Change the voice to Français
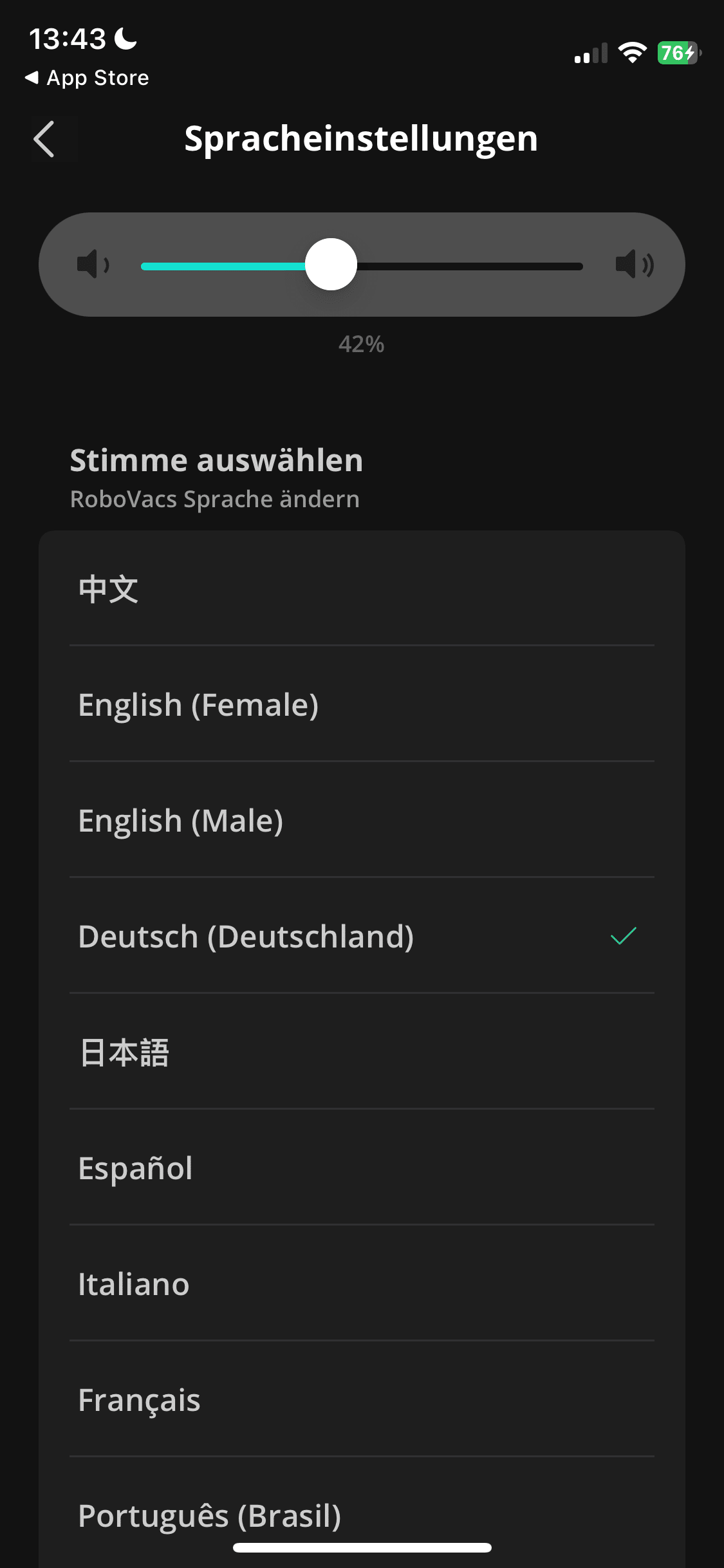724x1568 pixels. point(362,1400)
